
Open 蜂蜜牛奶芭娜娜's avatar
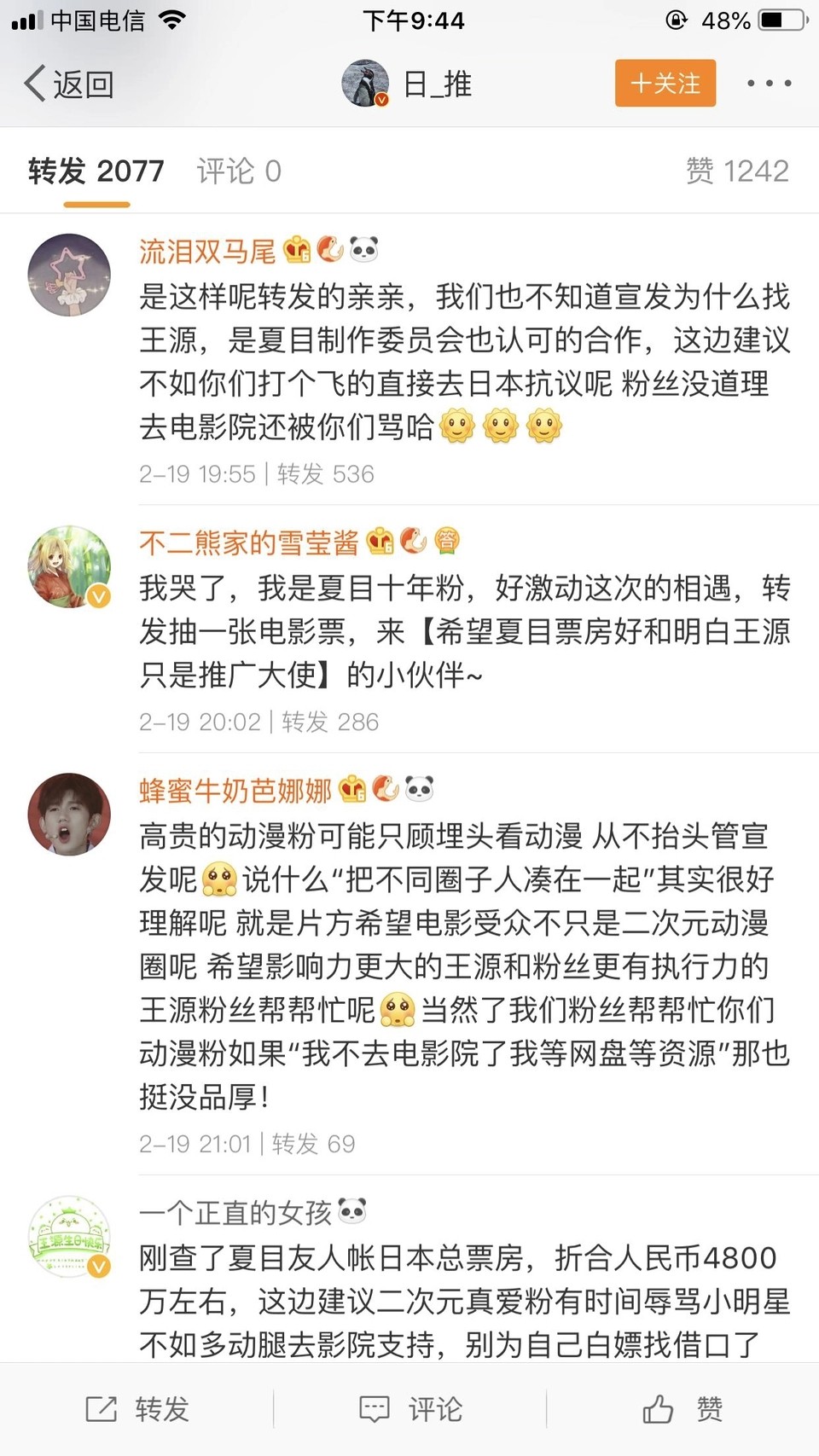[x=69, y=815]
